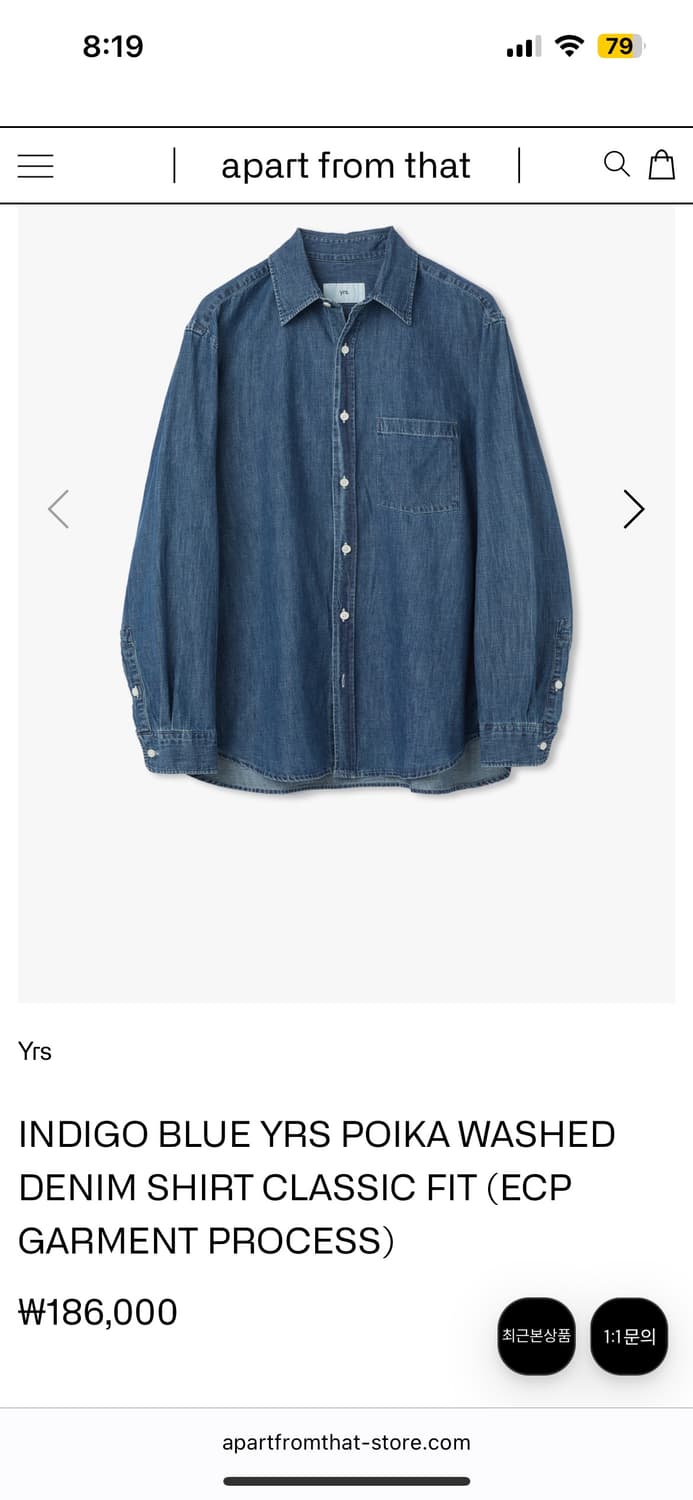Open the 1:1문의 inquiry button
Screen dimensions: 693x1500
coord(629,1336)
